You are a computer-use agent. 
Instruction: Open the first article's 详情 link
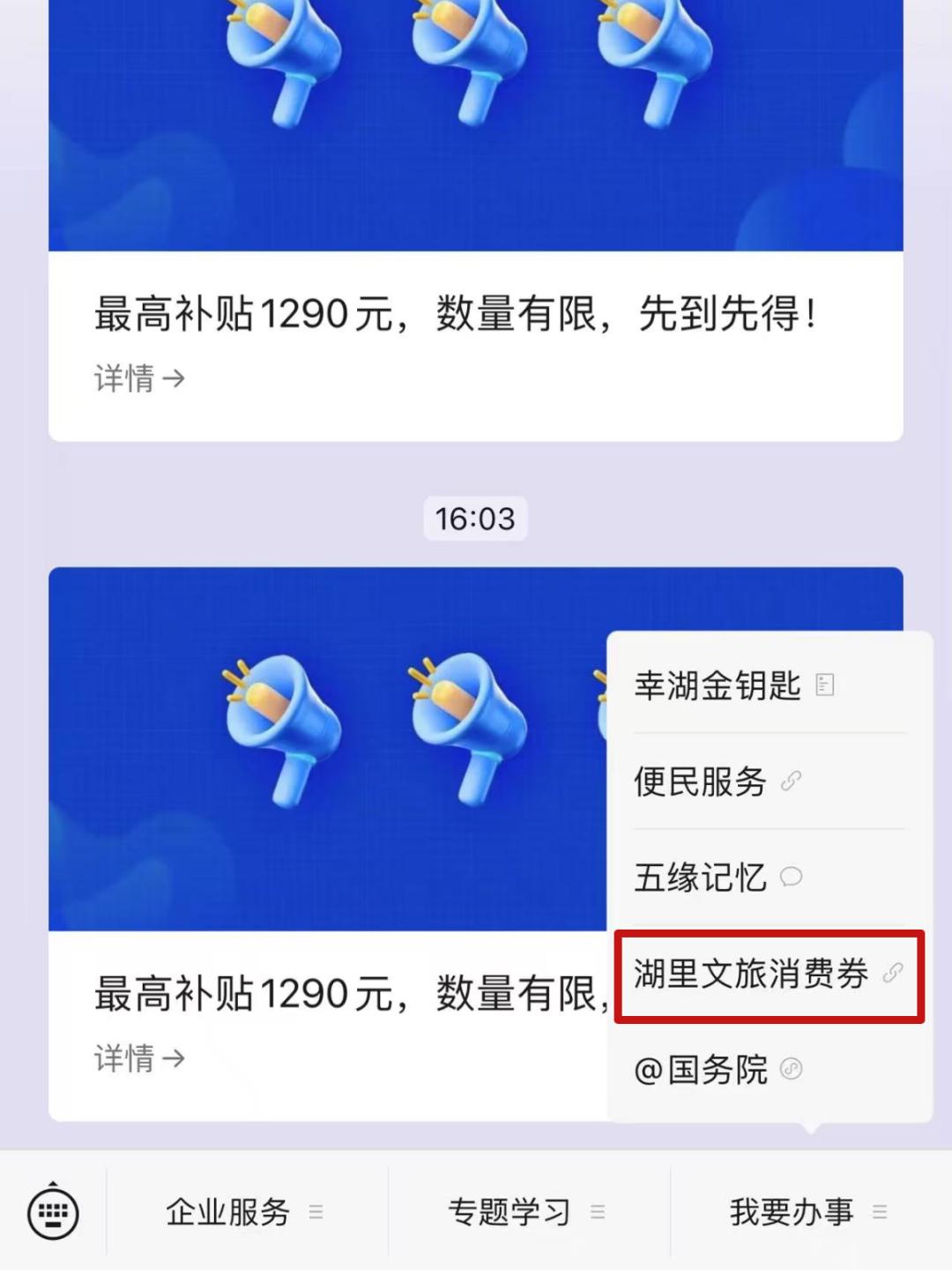click(x=139, y=378)
